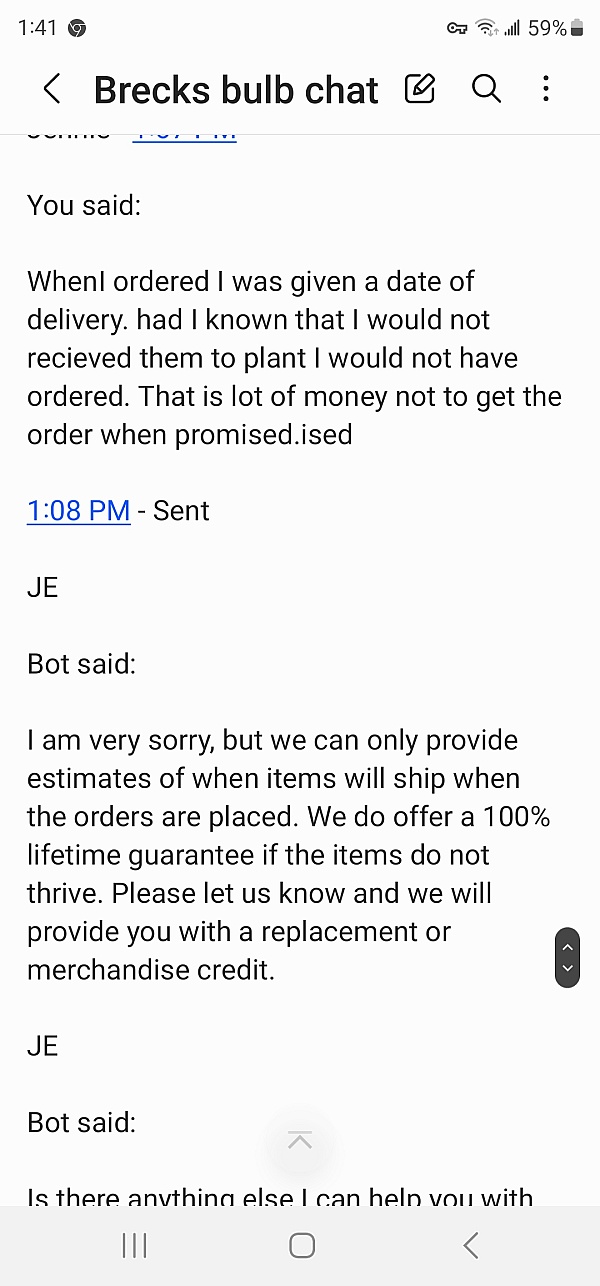Open recent apps from navigation bar
The height and width of the screenshot is (1286, 600).
click(134, 1245)
